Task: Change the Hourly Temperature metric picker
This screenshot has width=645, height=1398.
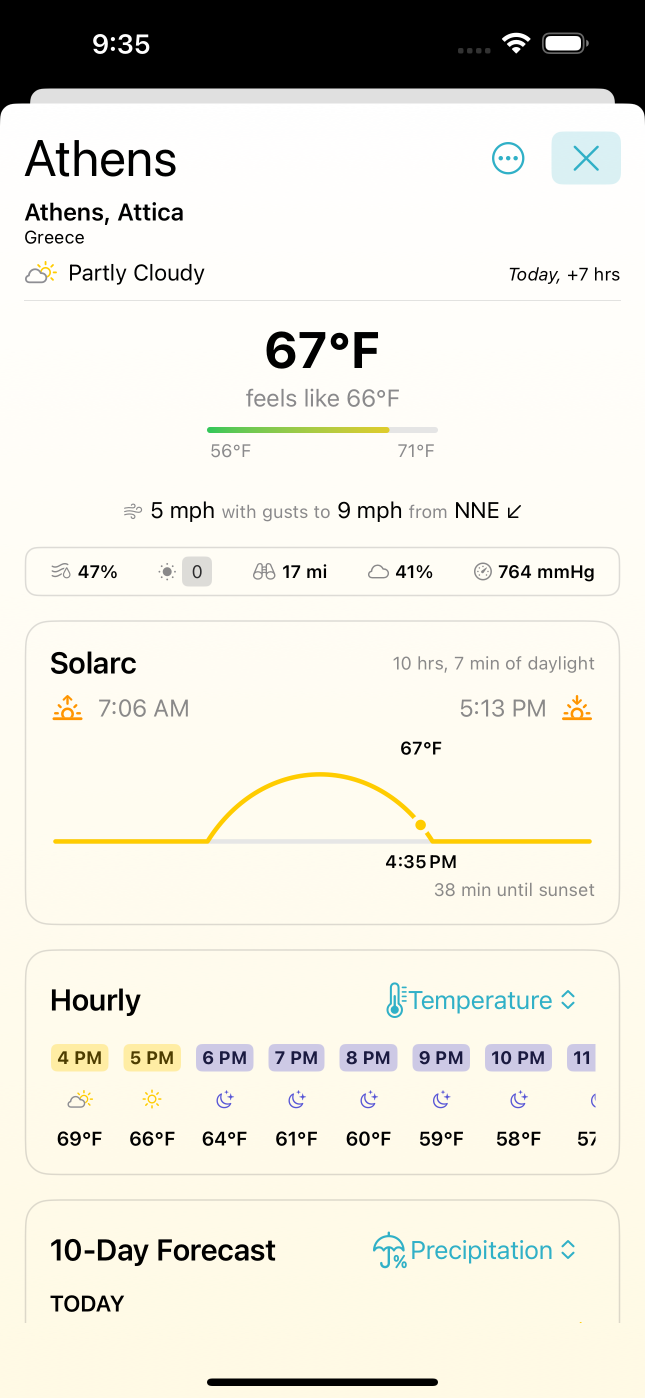Action: coord(481,1000)
